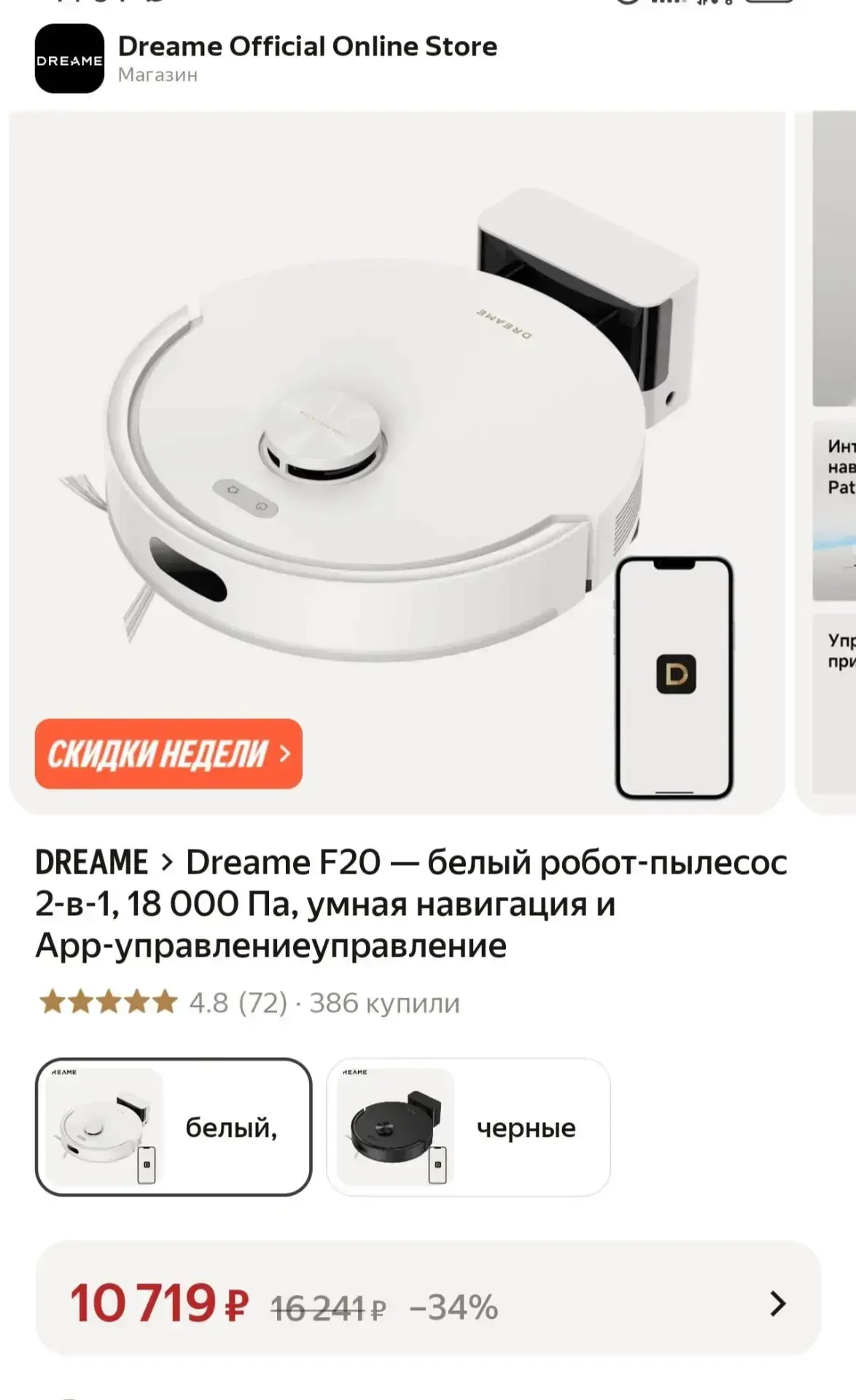Open the main white robot vacuum photo
The width and height of the screenshot is (856, 1400).
point(397,462)
